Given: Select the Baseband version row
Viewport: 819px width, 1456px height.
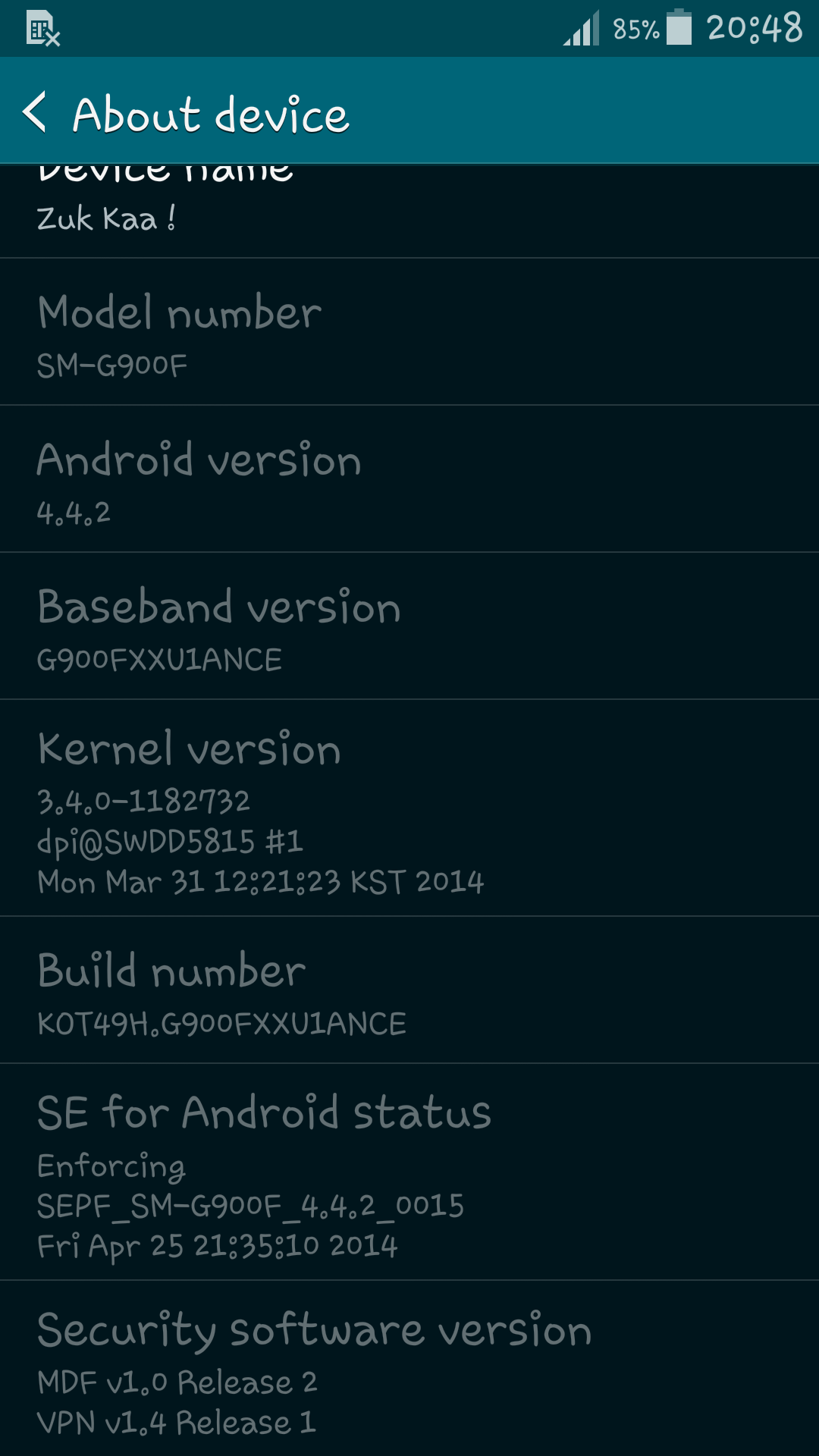Looking at the screenshot, I should (409, 626).
